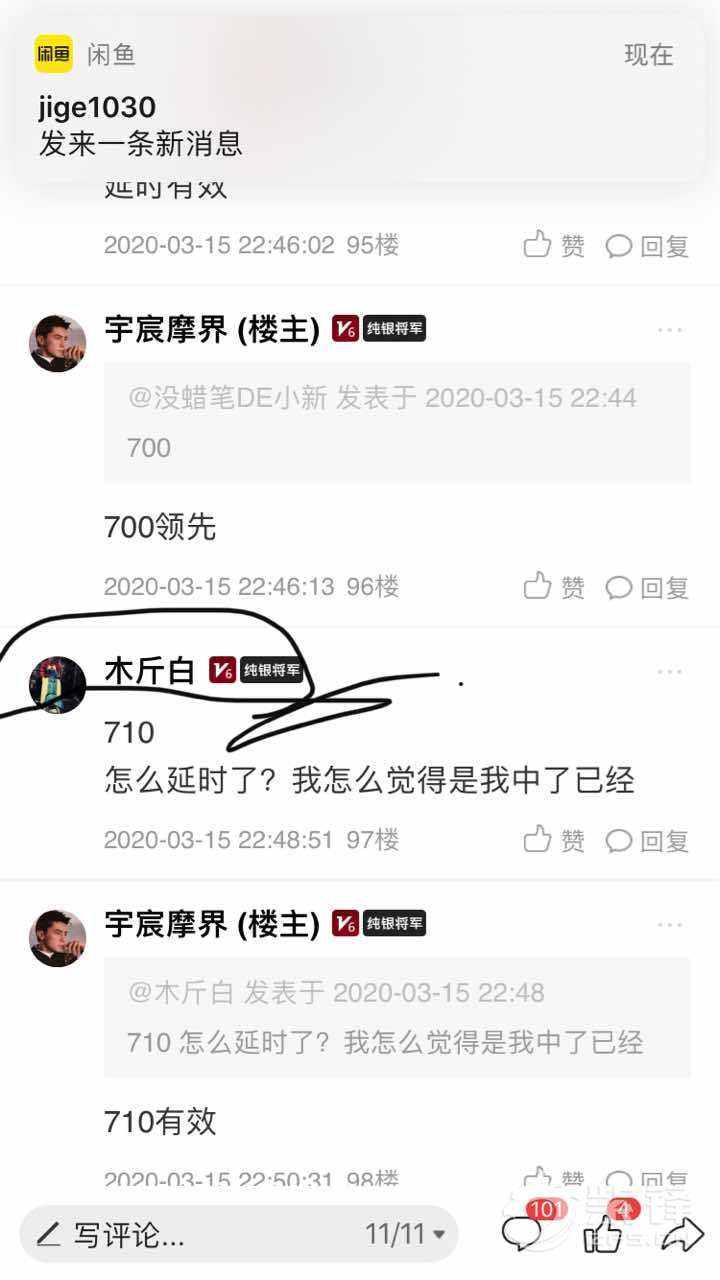The width and height of the screenshot is (720, 1280).
Task: Open 木斤白's profile avatar
Action: point(57,685)
